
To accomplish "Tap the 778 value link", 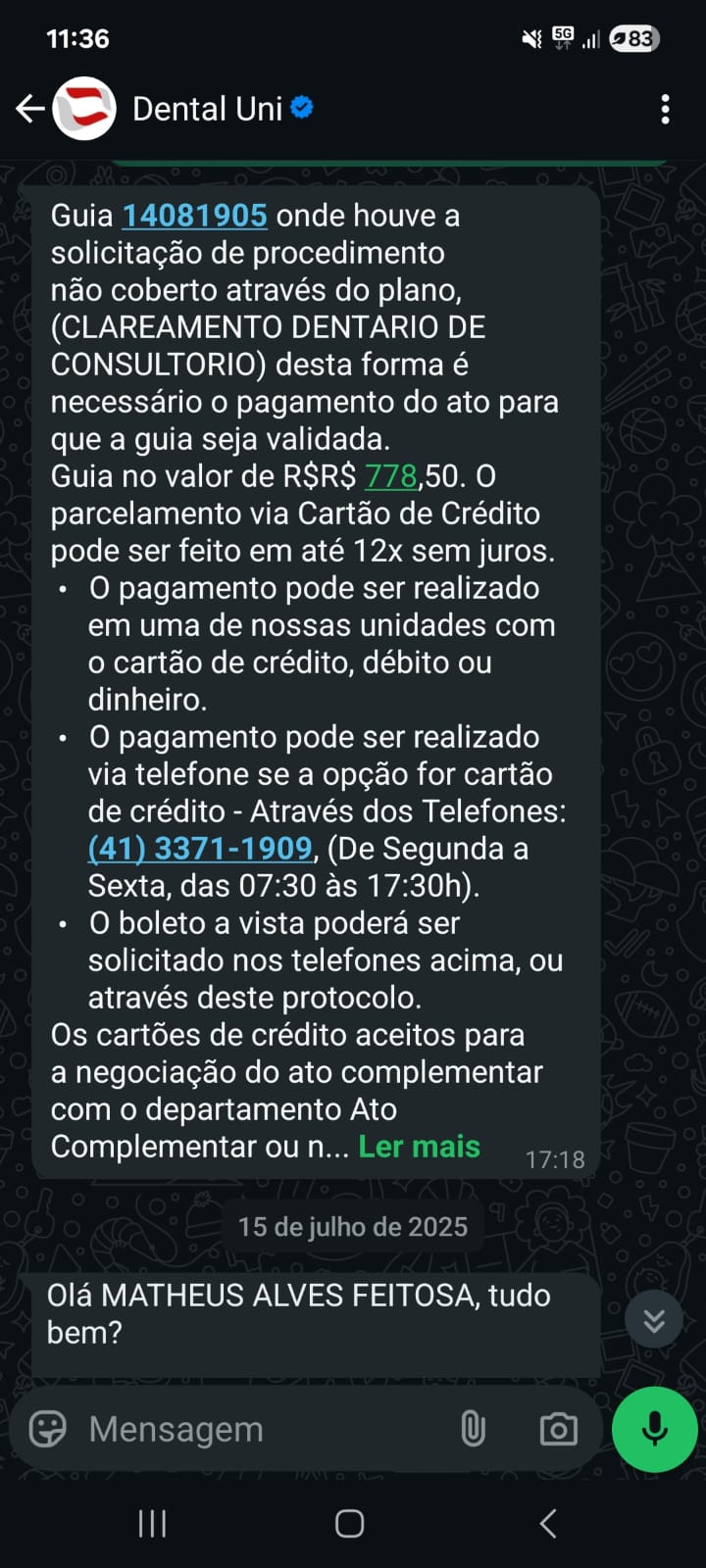I will (390, 476).
